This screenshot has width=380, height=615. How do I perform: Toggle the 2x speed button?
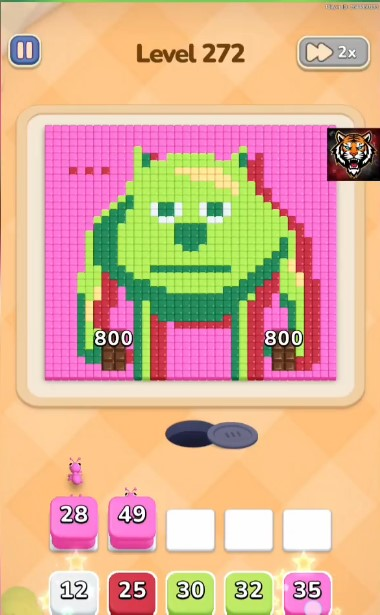click(x=333, y=53)
